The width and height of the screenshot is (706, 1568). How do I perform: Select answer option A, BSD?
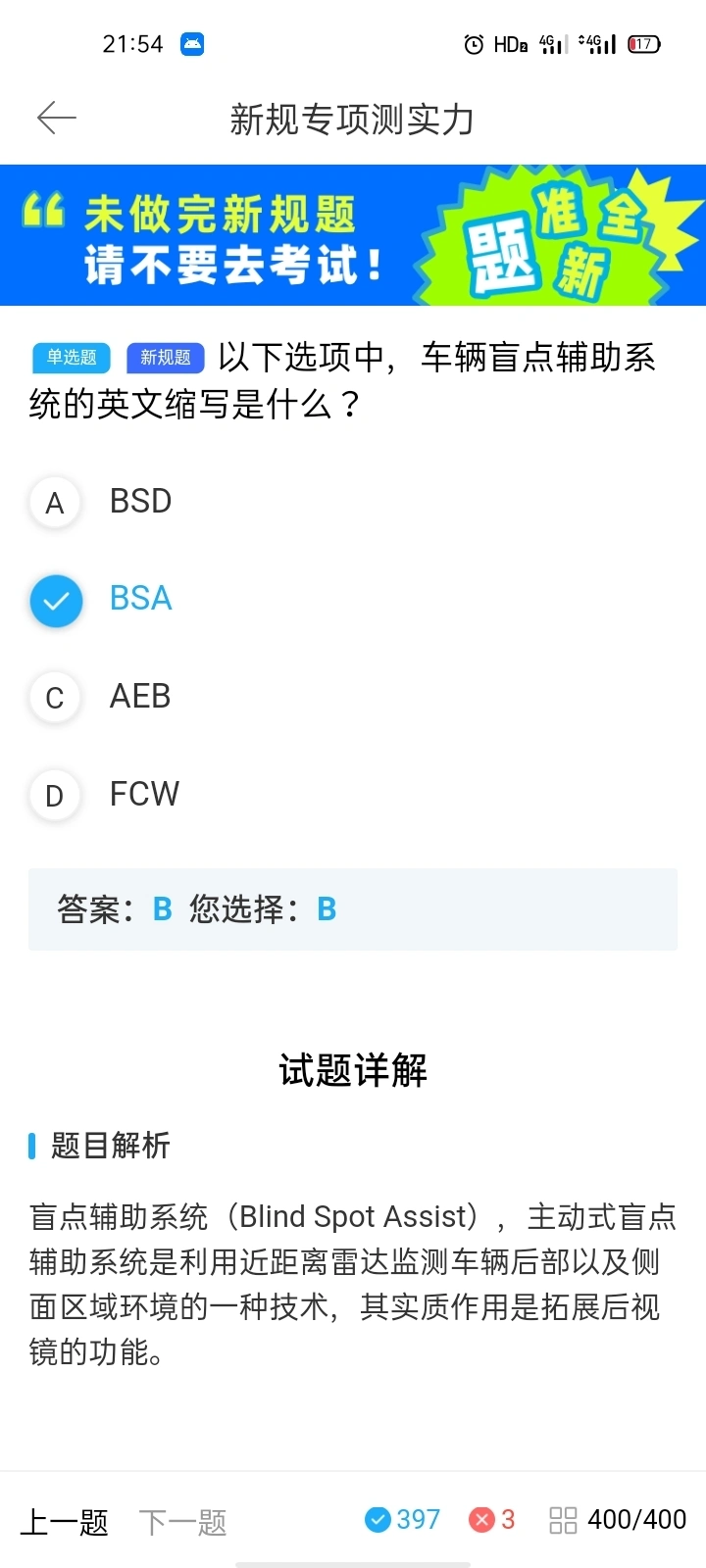tap(353, 502)
